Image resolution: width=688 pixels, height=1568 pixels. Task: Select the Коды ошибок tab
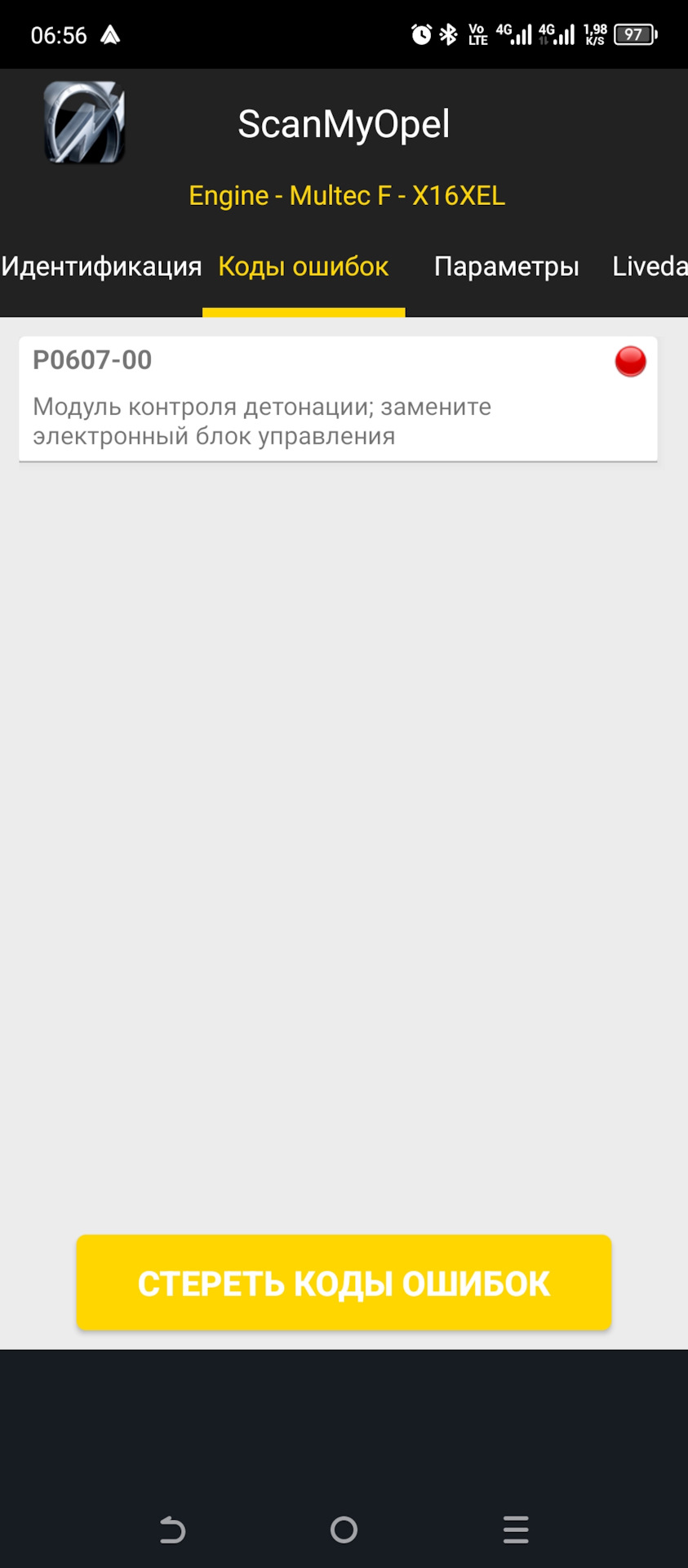coord(304,267)
